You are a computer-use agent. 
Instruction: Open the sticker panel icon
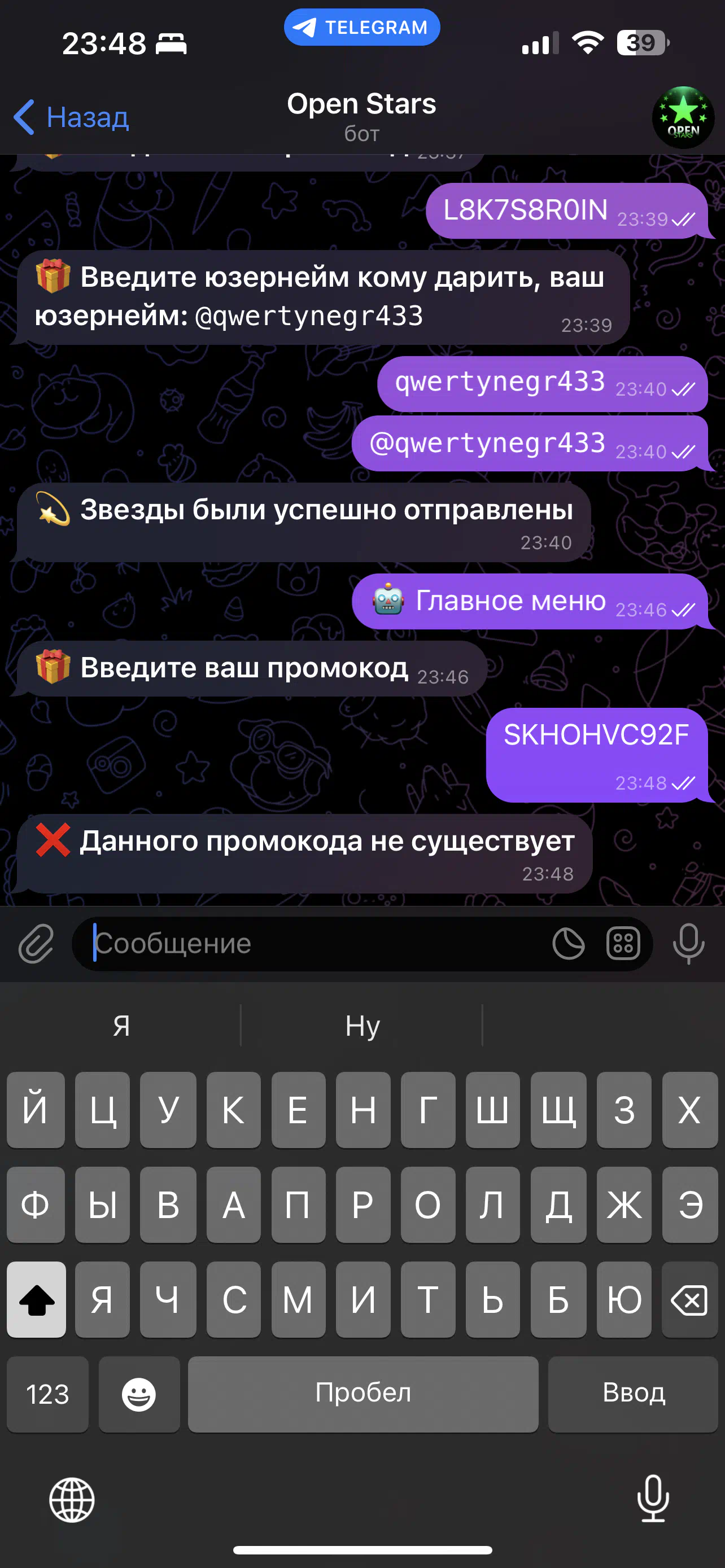[568, 944]
